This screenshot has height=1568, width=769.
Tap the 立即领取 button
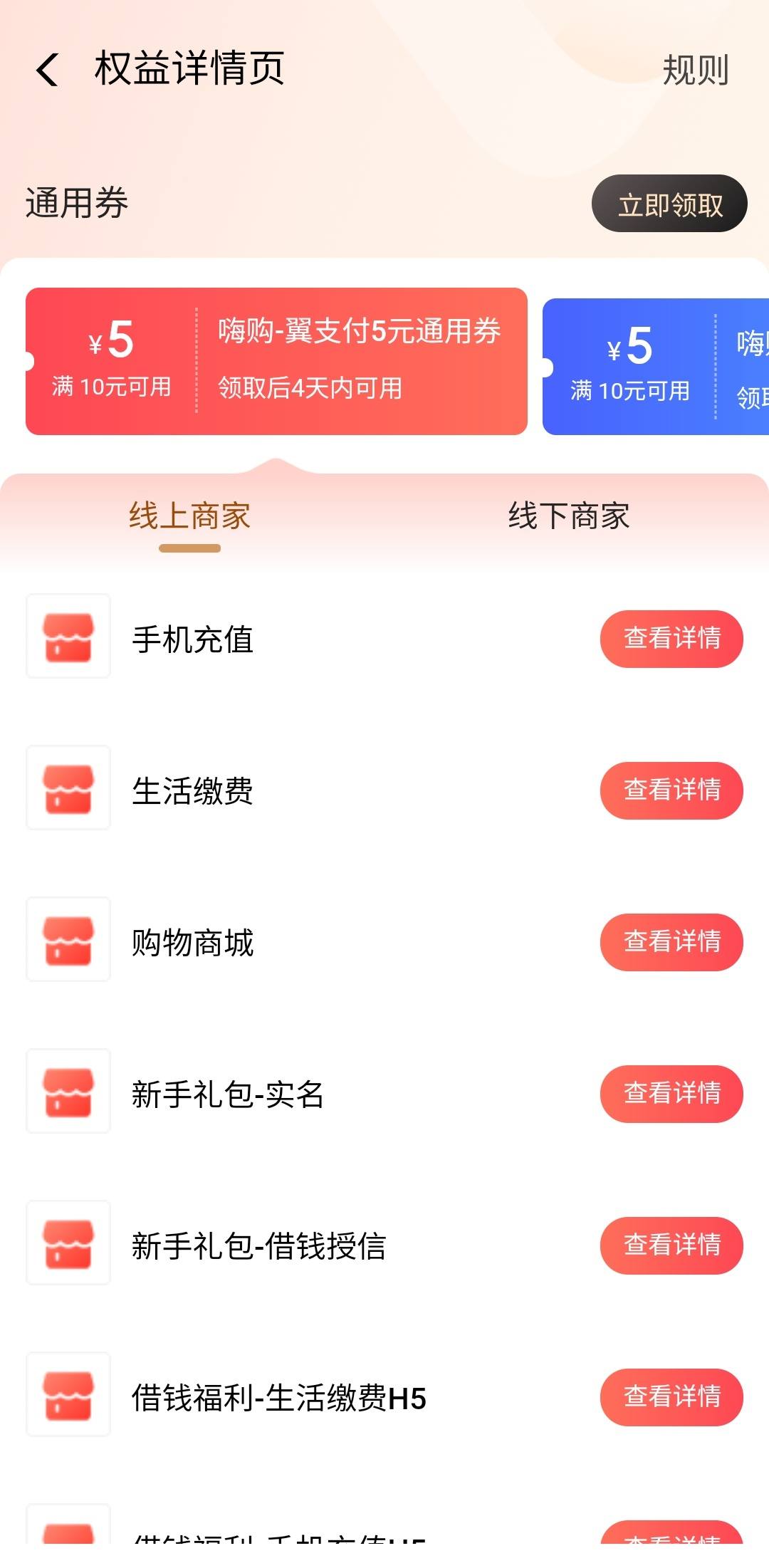point(669,204)
